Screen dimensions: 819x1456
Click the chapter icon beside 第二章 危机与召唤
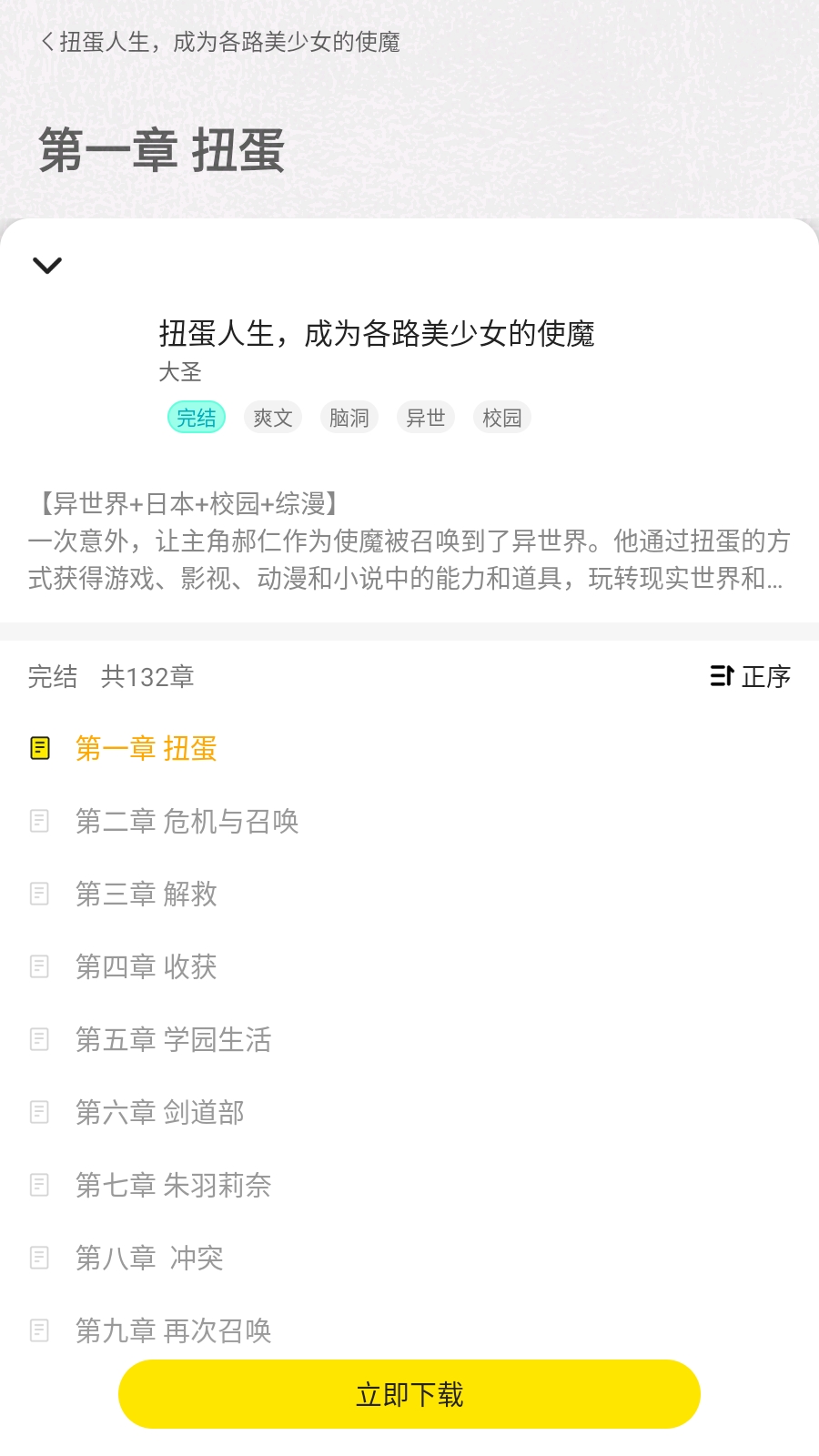(x=40, y=821)
